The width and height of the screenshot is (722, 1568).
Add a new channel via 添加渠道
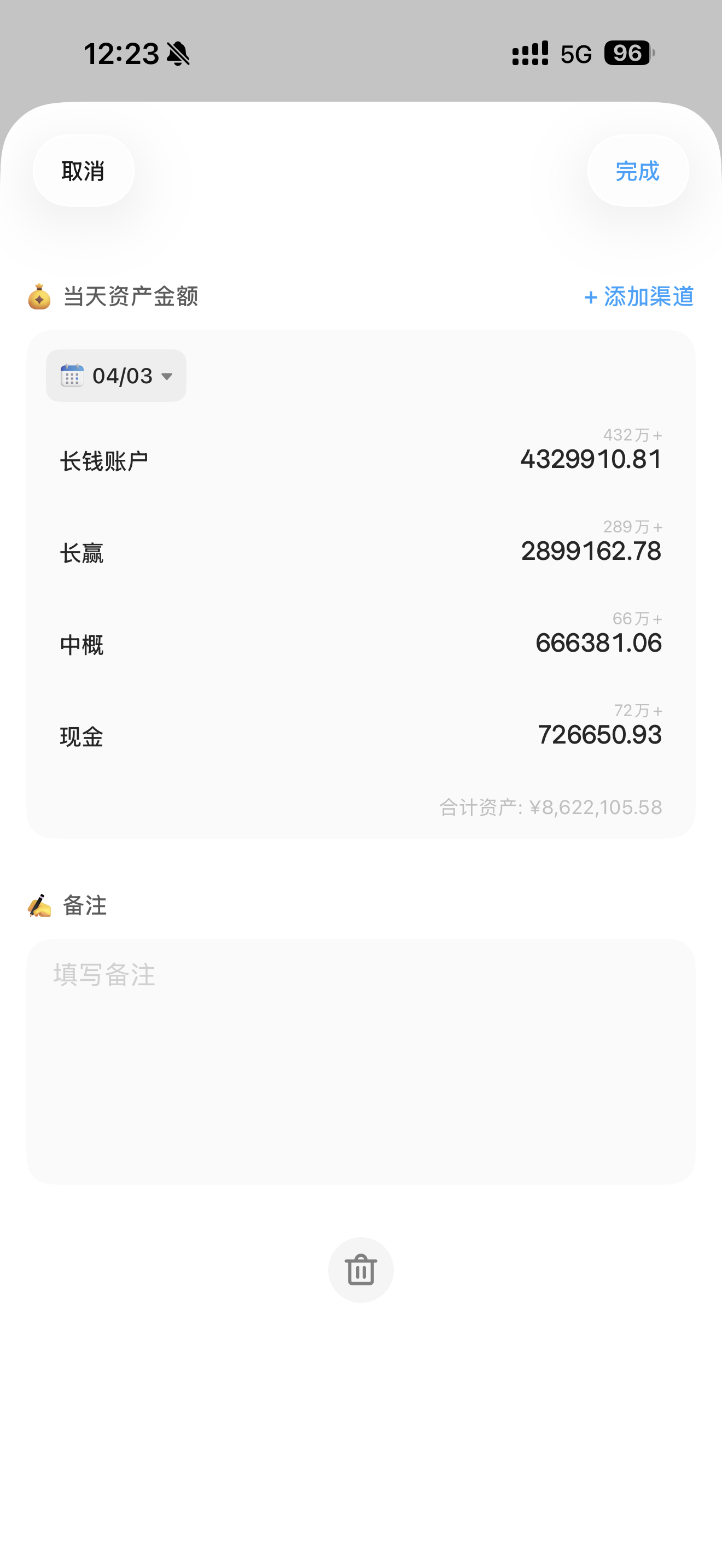(639, 296)
